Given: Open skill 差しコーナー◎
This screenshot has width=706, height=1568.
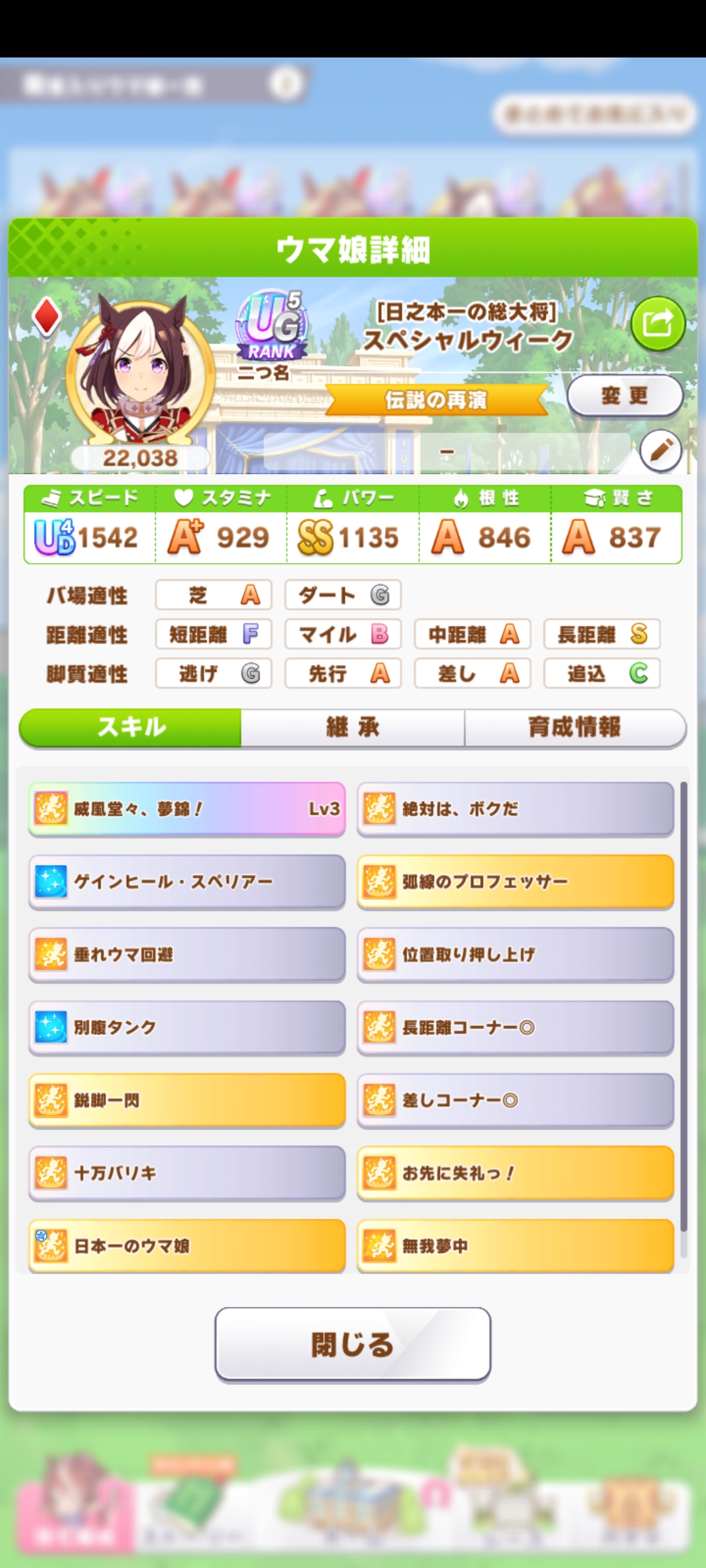Looking at the screenshot, I should pos(515,1100).
